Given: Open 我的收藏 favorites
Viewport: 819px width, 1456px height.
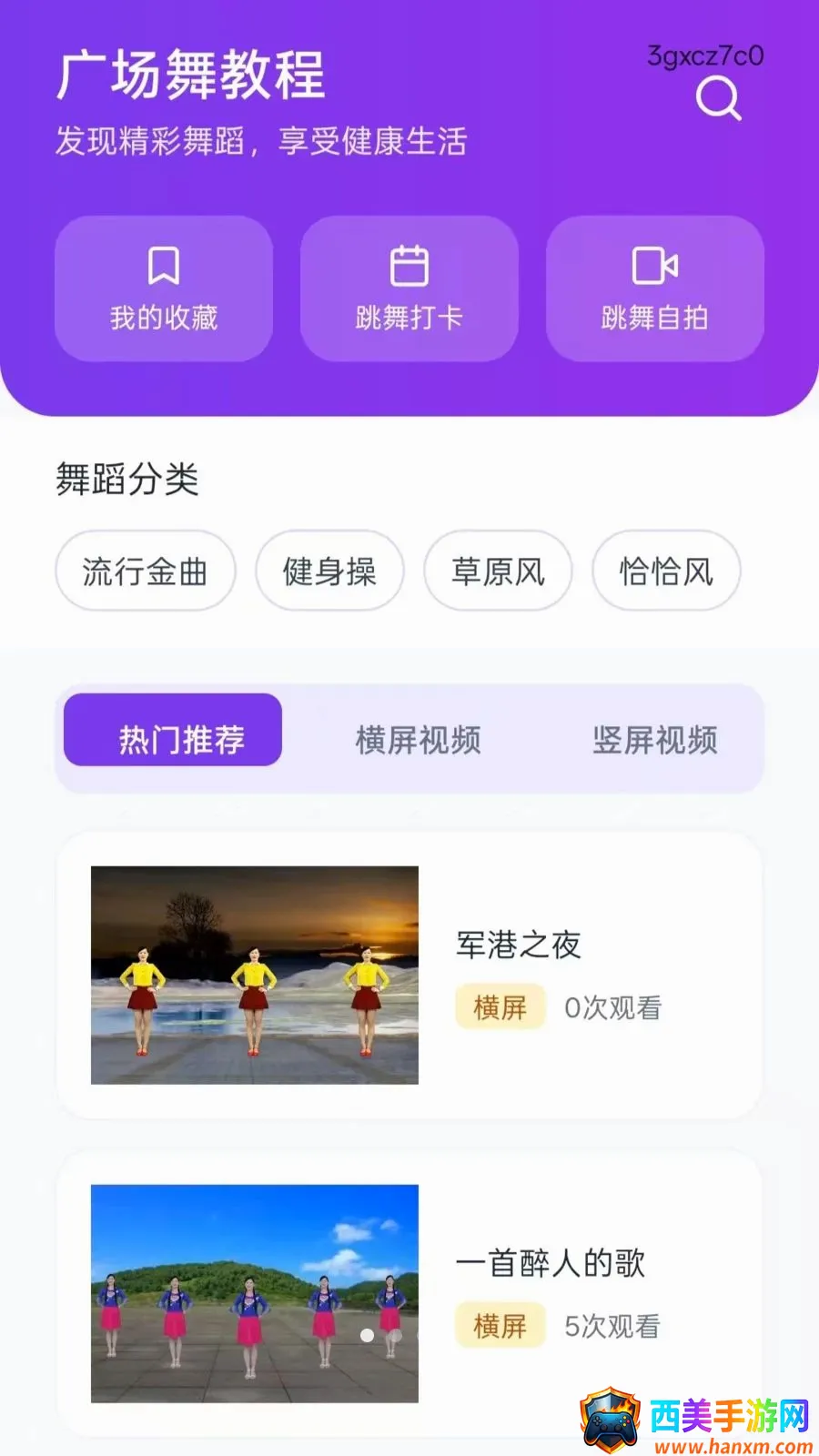Looking at the screenshot, I should (x=164, y=288).
